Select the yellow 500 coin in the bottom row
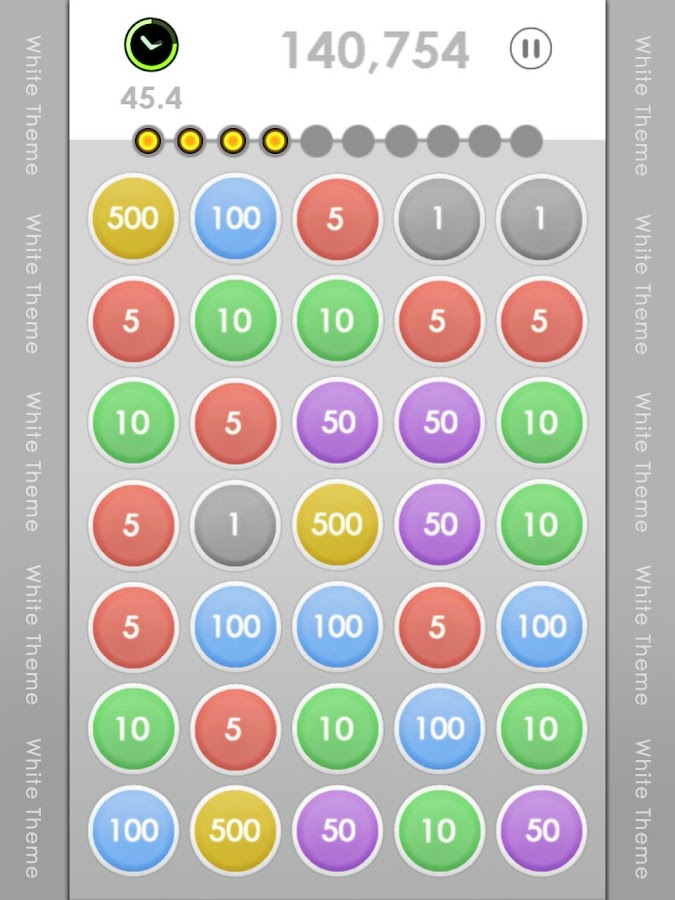 click(x=235, y=830)
